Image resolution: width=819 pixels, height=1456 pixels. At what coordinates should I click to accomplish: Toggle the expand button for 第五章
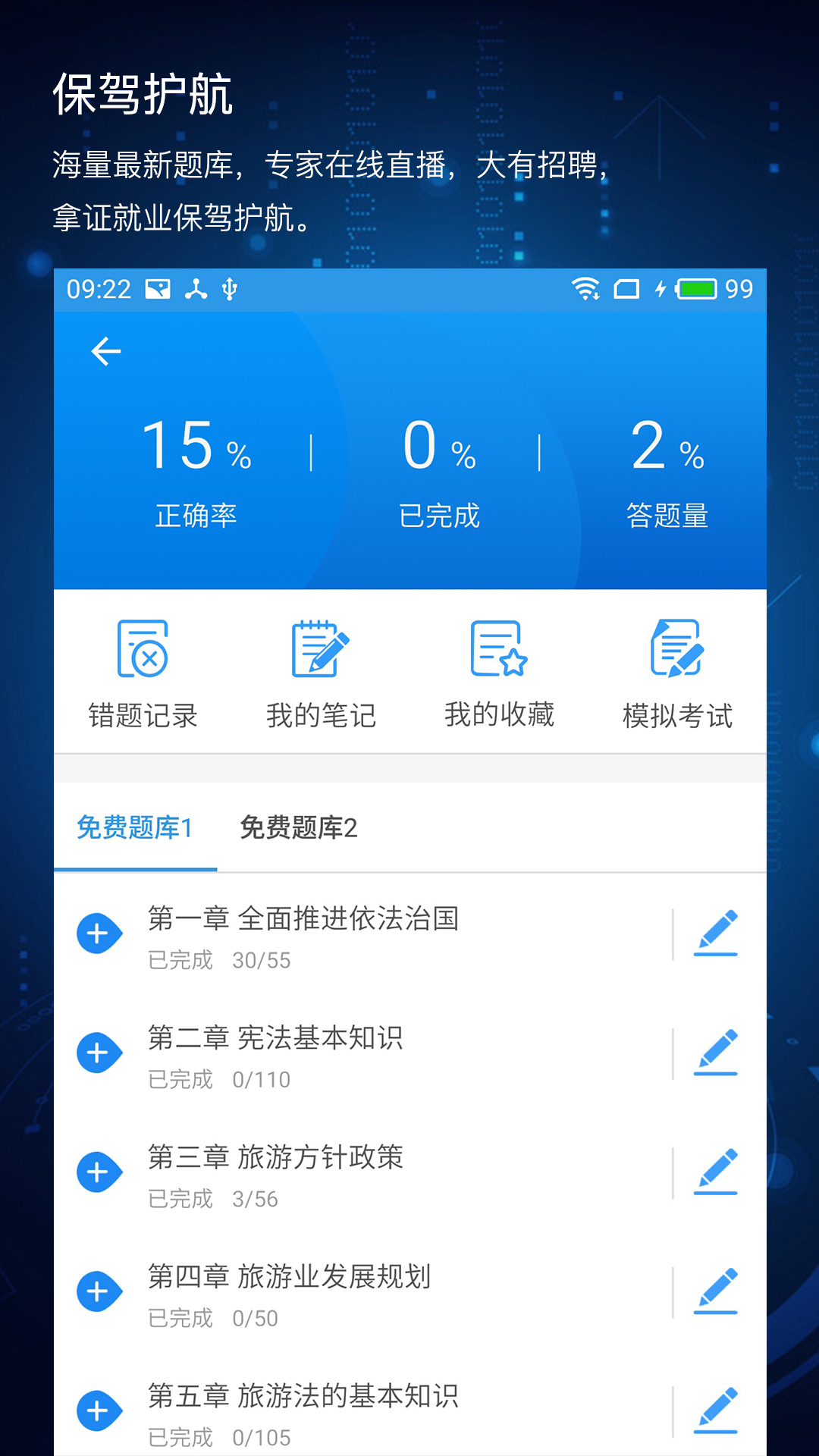[98, 1410]
